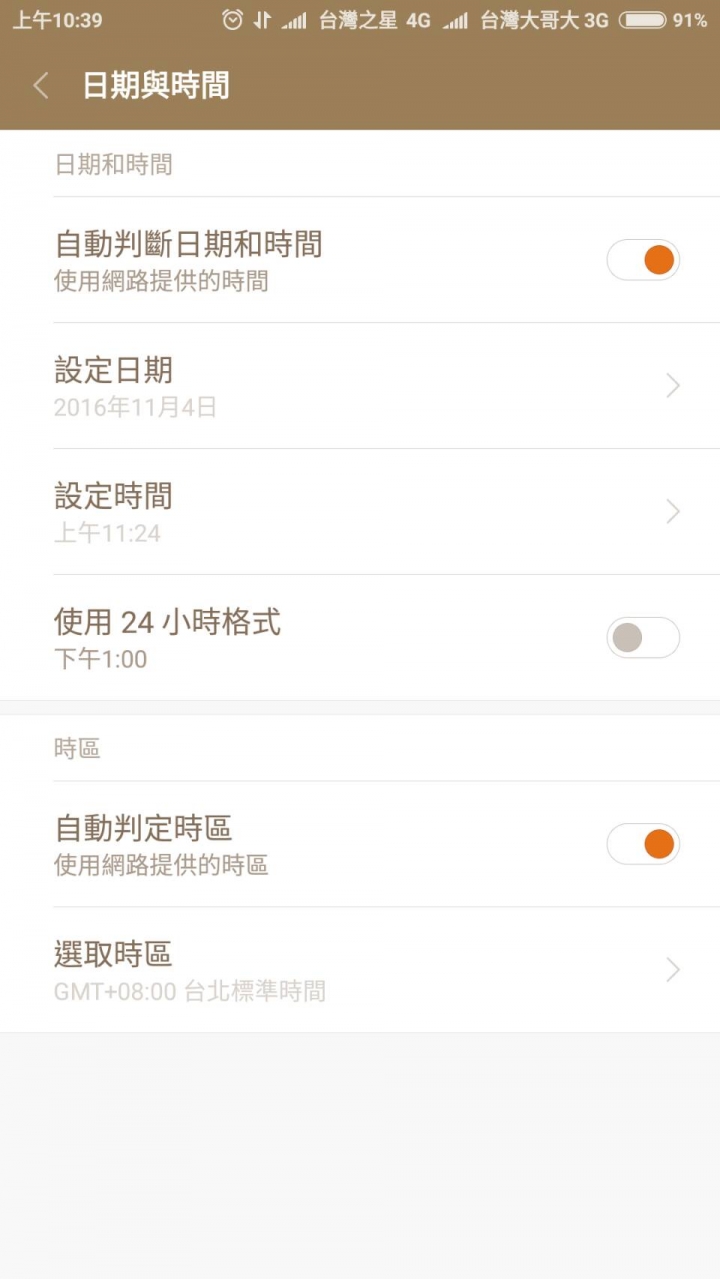
Task: Open the 設定時間 row
Action: 360,512
